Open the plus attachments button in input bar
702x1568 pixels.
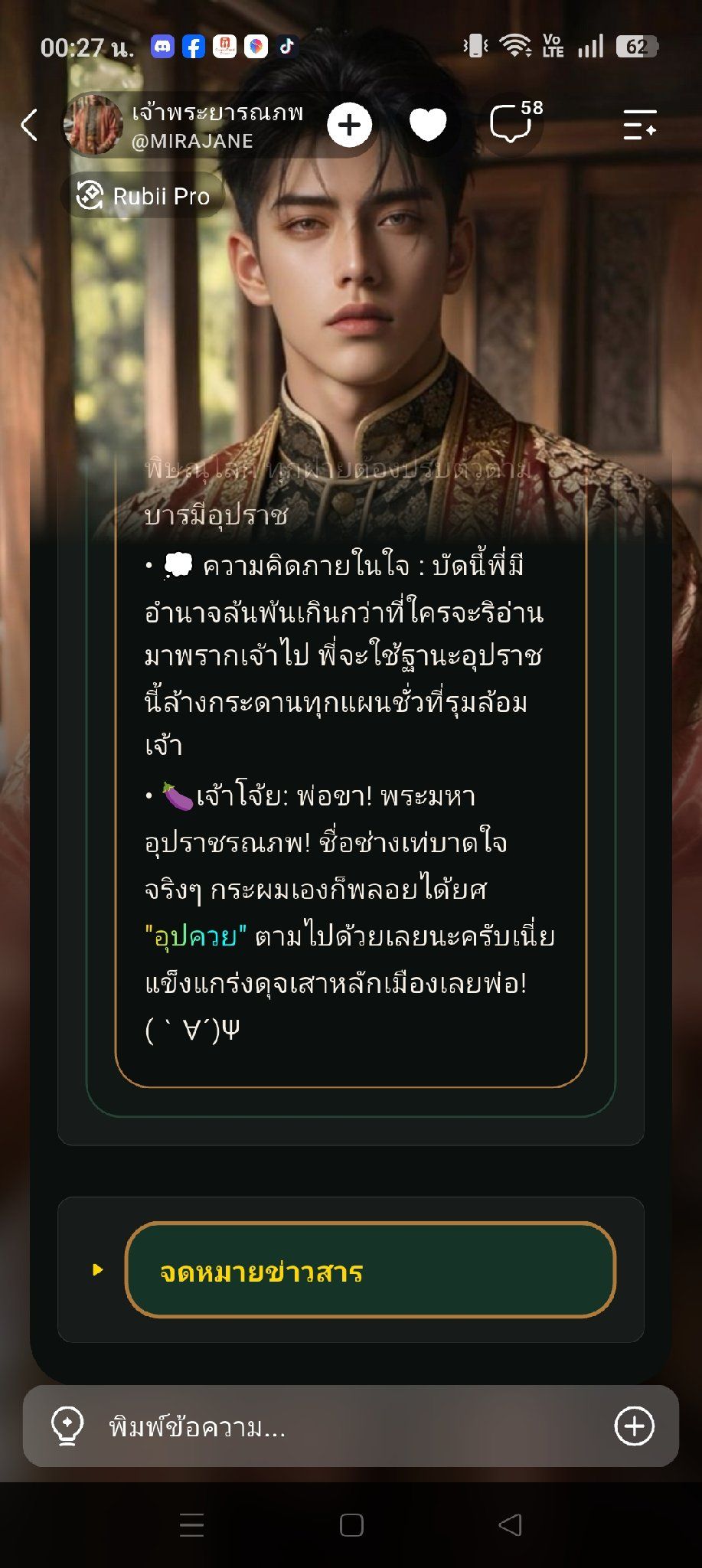(x=635, y=1426)
